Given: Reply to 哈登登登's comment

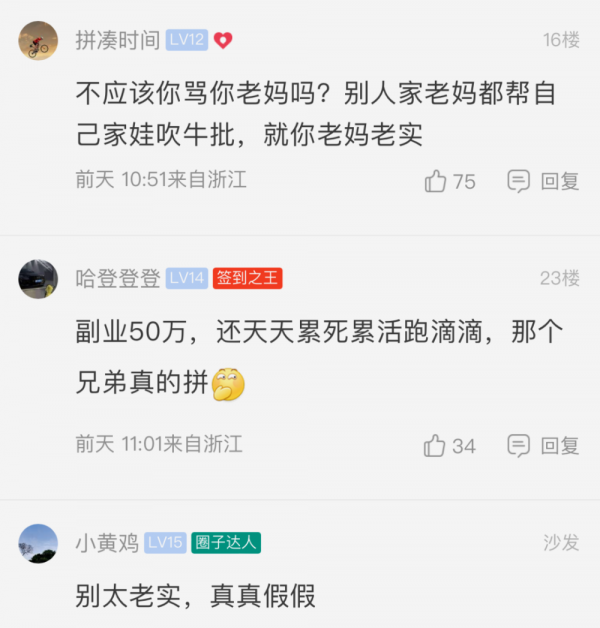Looking at the screenshot, I should 544,445.
